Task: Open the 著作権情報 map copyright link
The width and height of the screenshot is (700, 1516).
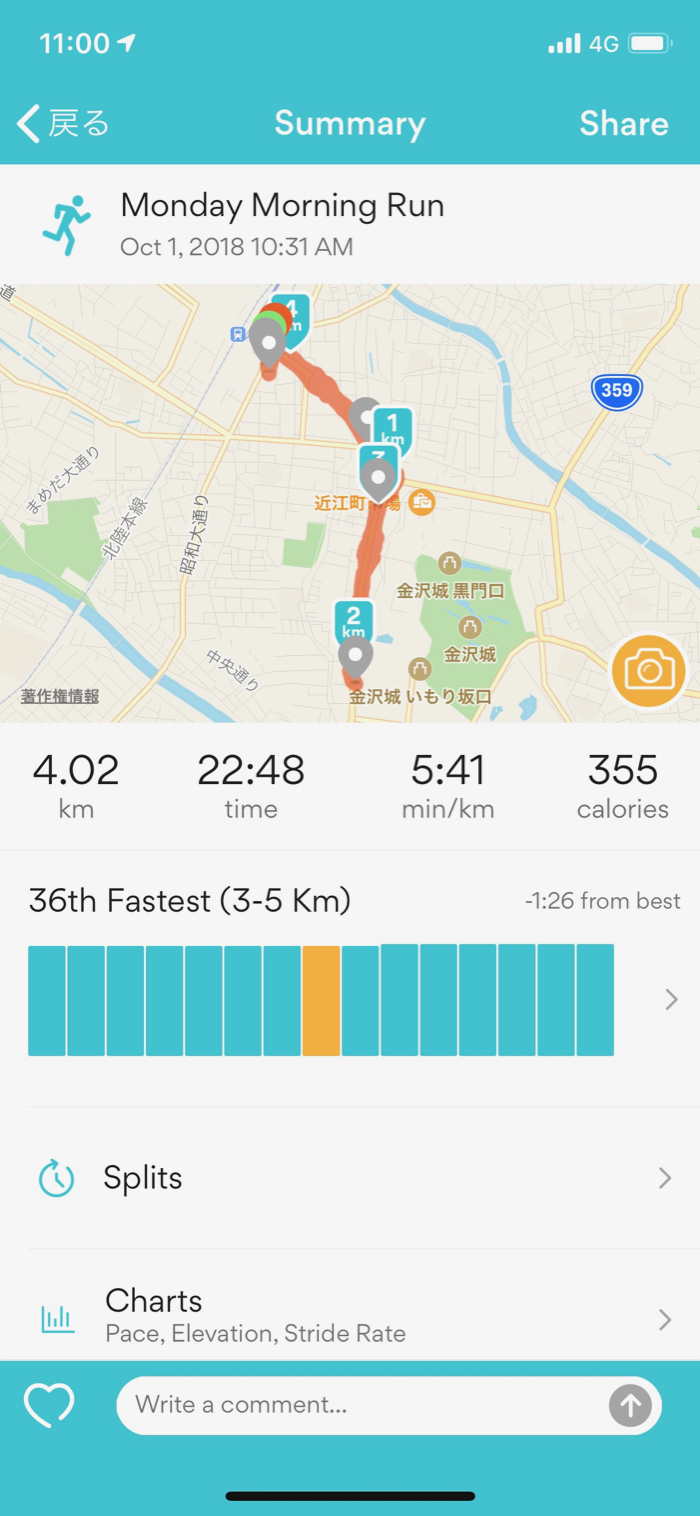Action: pos(60,696)
